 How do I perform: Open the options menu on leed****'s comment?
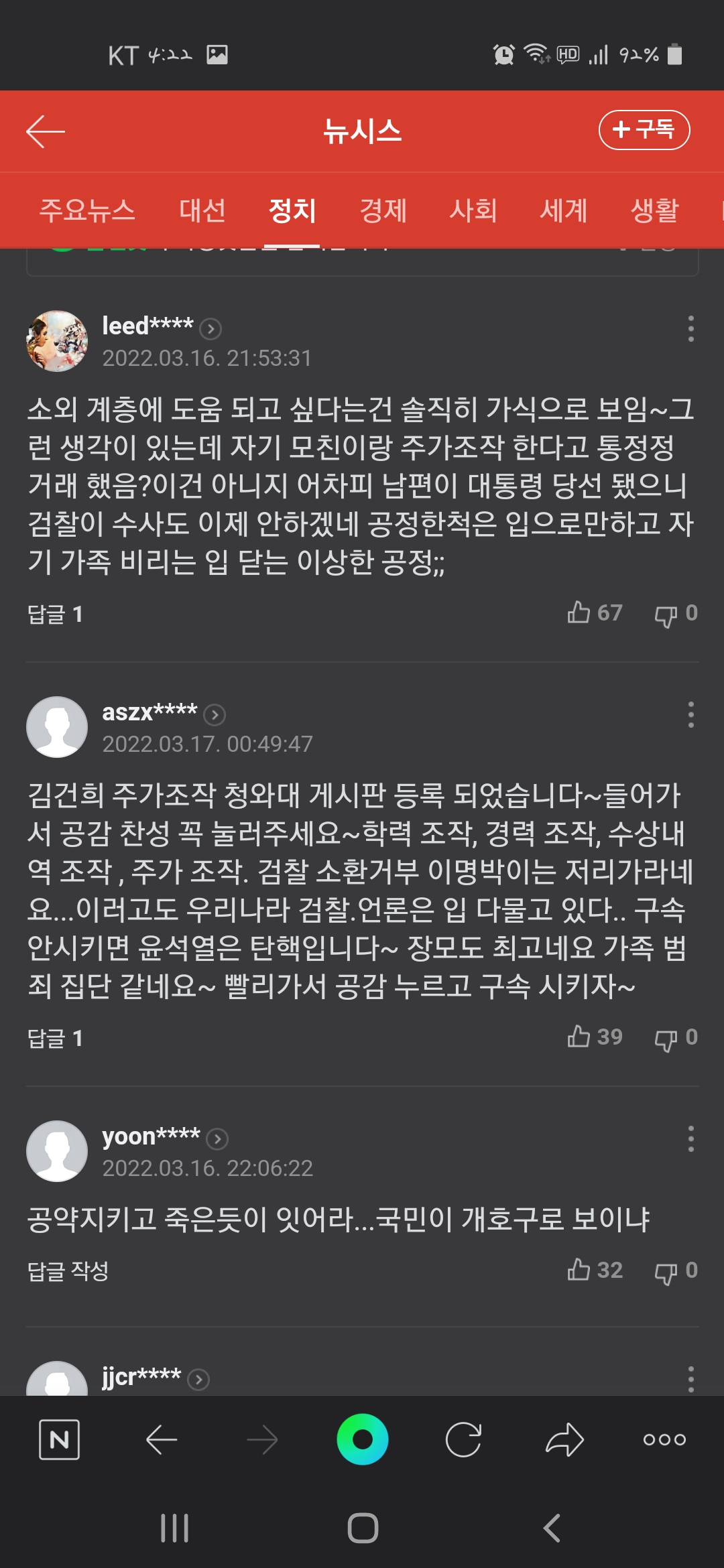point(690,329)
